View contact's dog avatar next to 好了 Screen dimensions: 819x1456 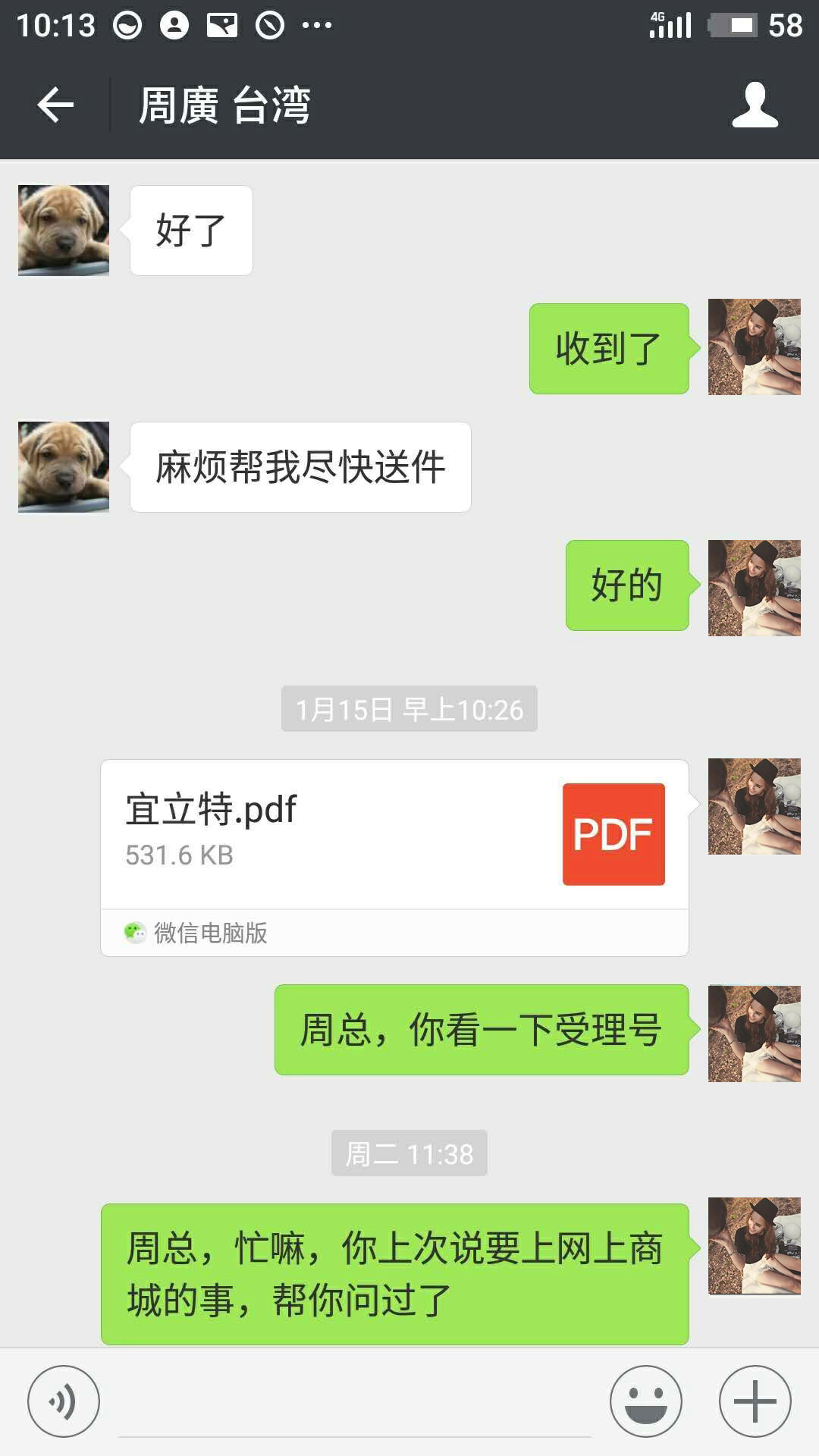(x=64, y=230)
